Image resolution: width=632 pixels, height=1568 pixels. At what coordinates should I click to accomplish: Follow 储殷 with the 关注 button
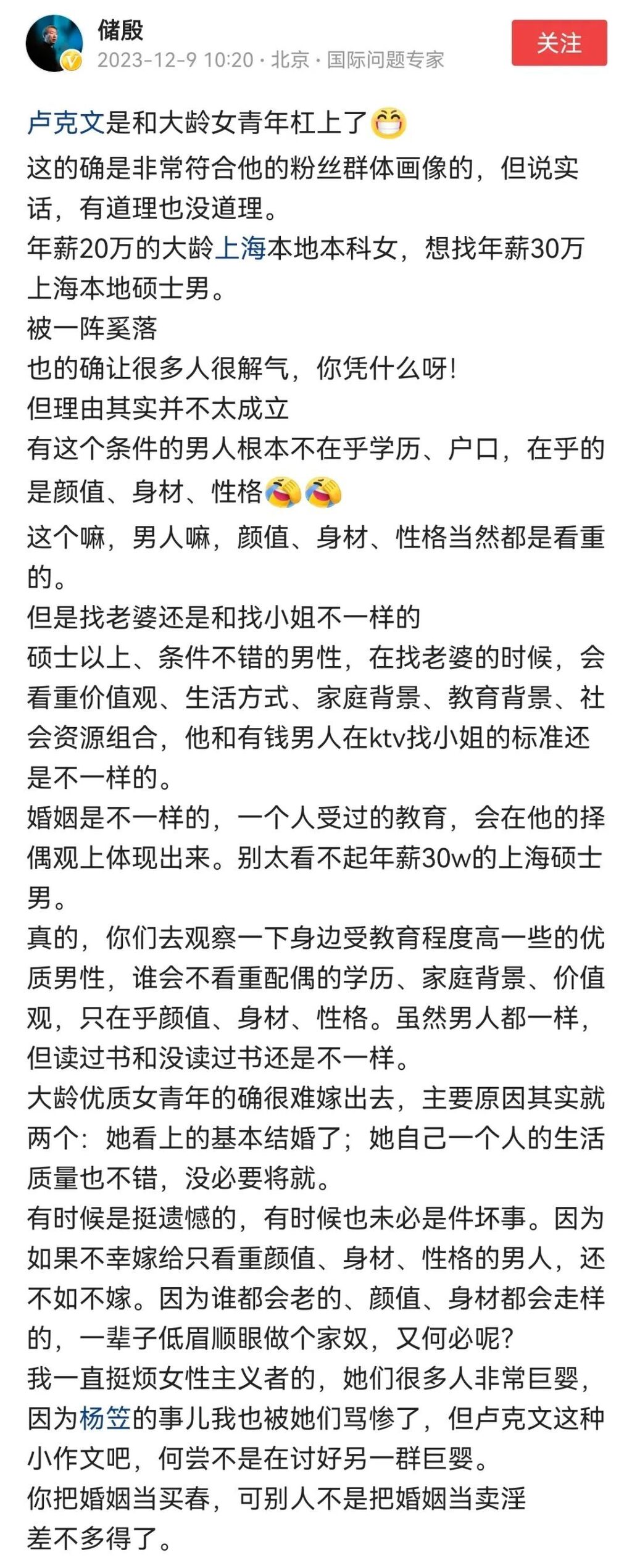click(559, 43)
